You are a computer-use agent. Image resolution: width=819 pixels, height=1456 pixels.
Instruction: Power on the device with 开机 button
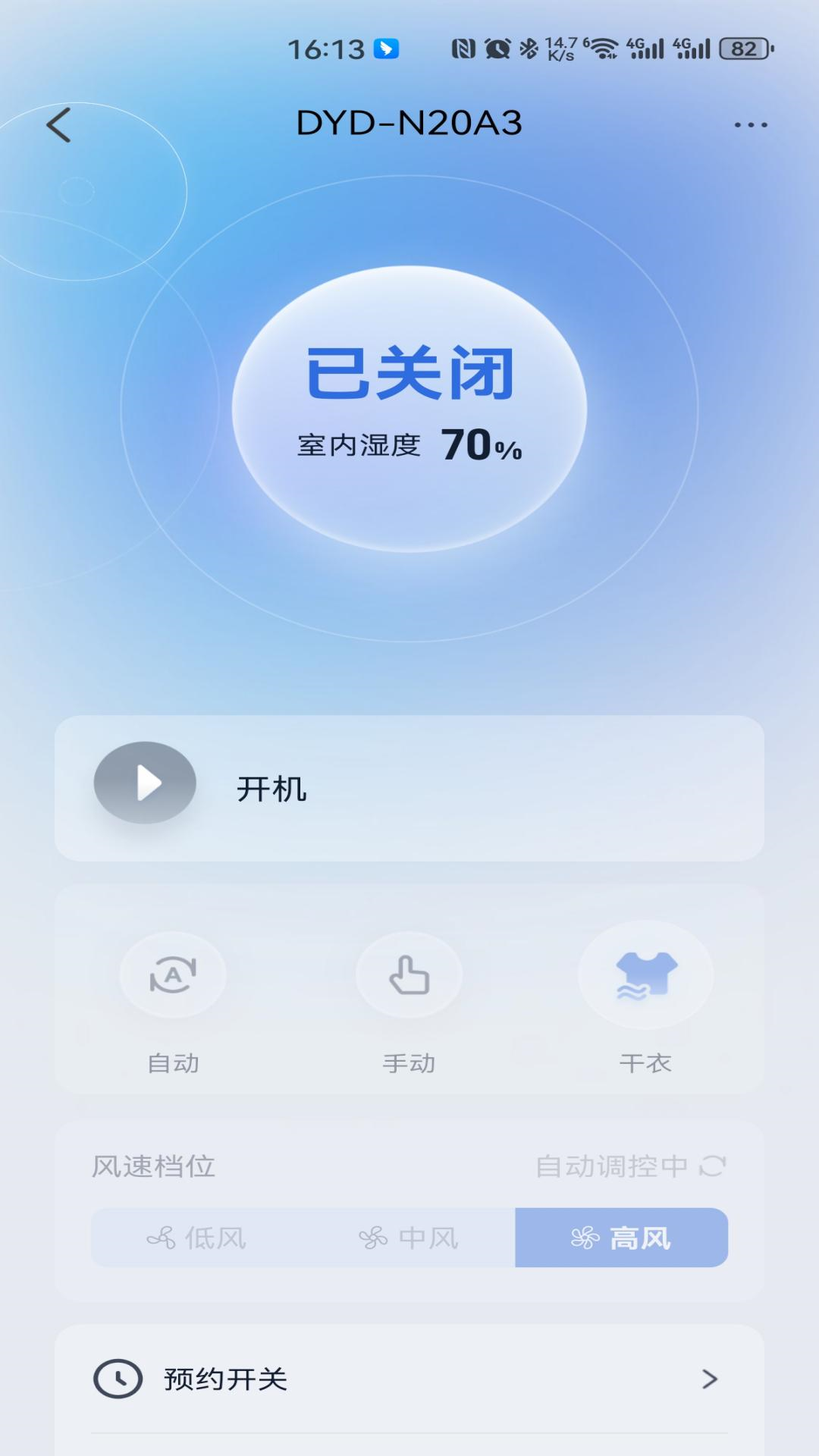[x=145, y=783]
